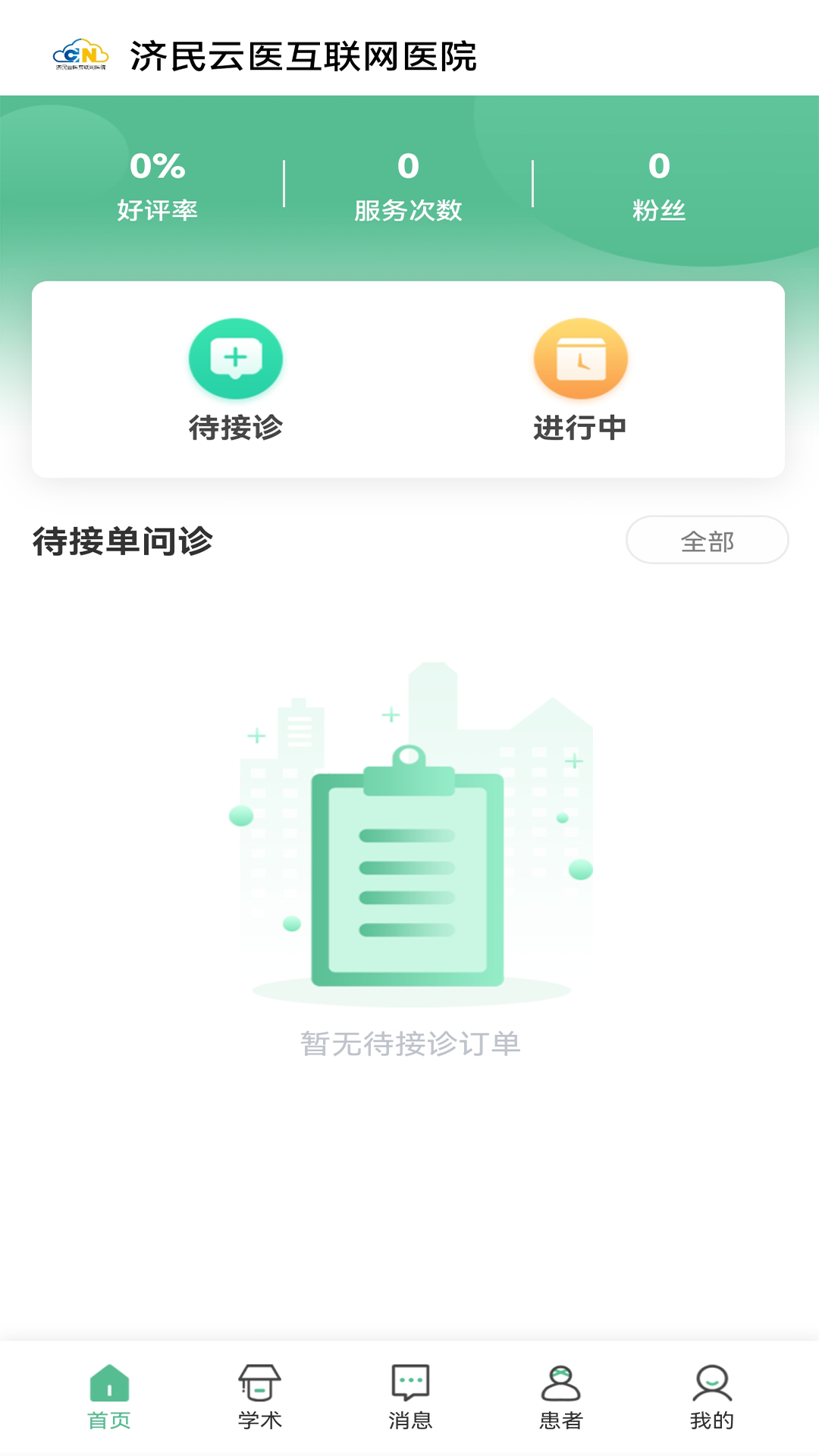The height and width of the screenshot is (1456, 819).
Task: Open the 消息 messages tab
Action: pyautogui.click(x=410, y=1397)
